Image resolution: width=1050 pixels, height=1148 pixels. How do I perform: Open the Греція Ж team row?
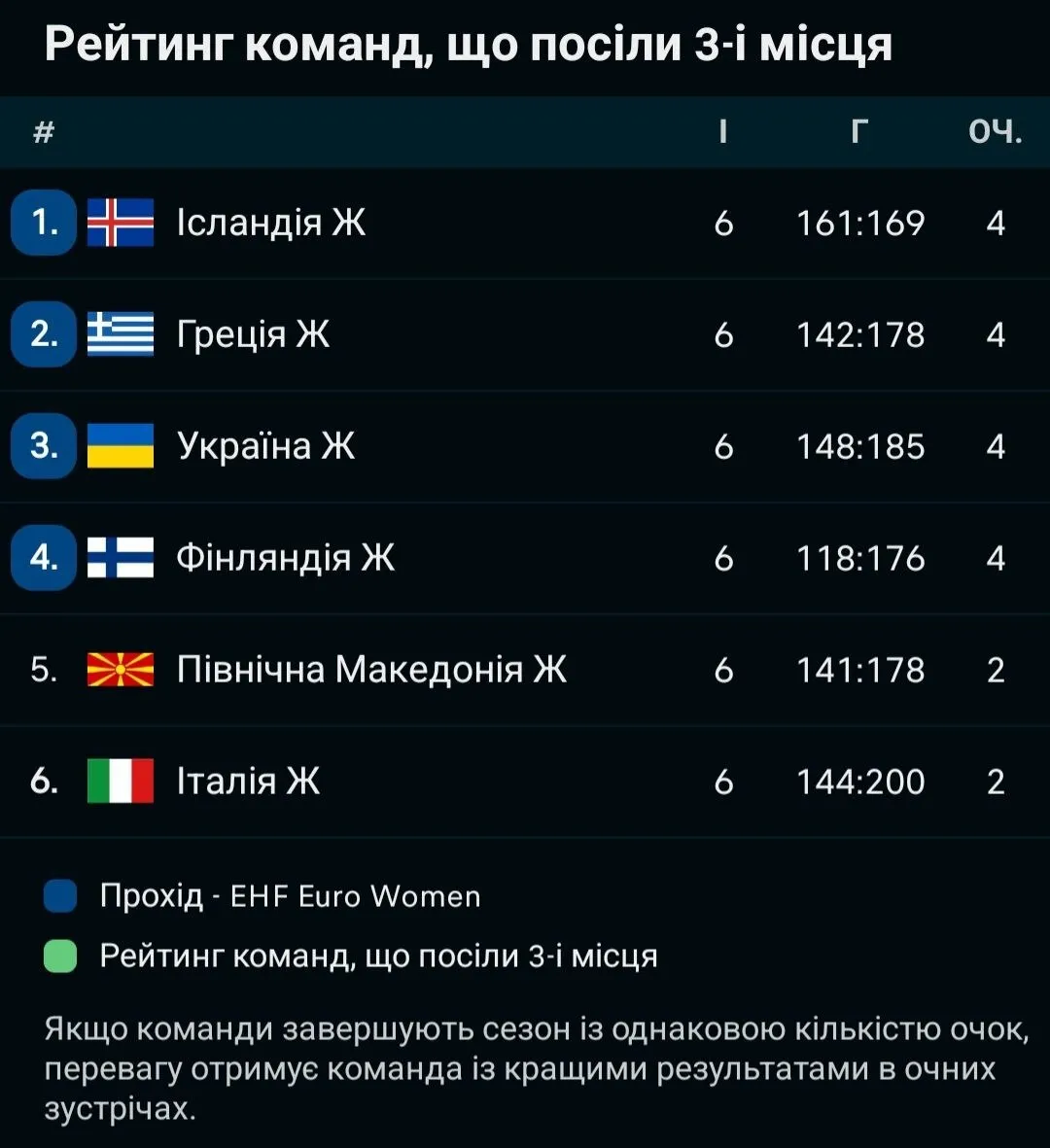pos(253,334)
